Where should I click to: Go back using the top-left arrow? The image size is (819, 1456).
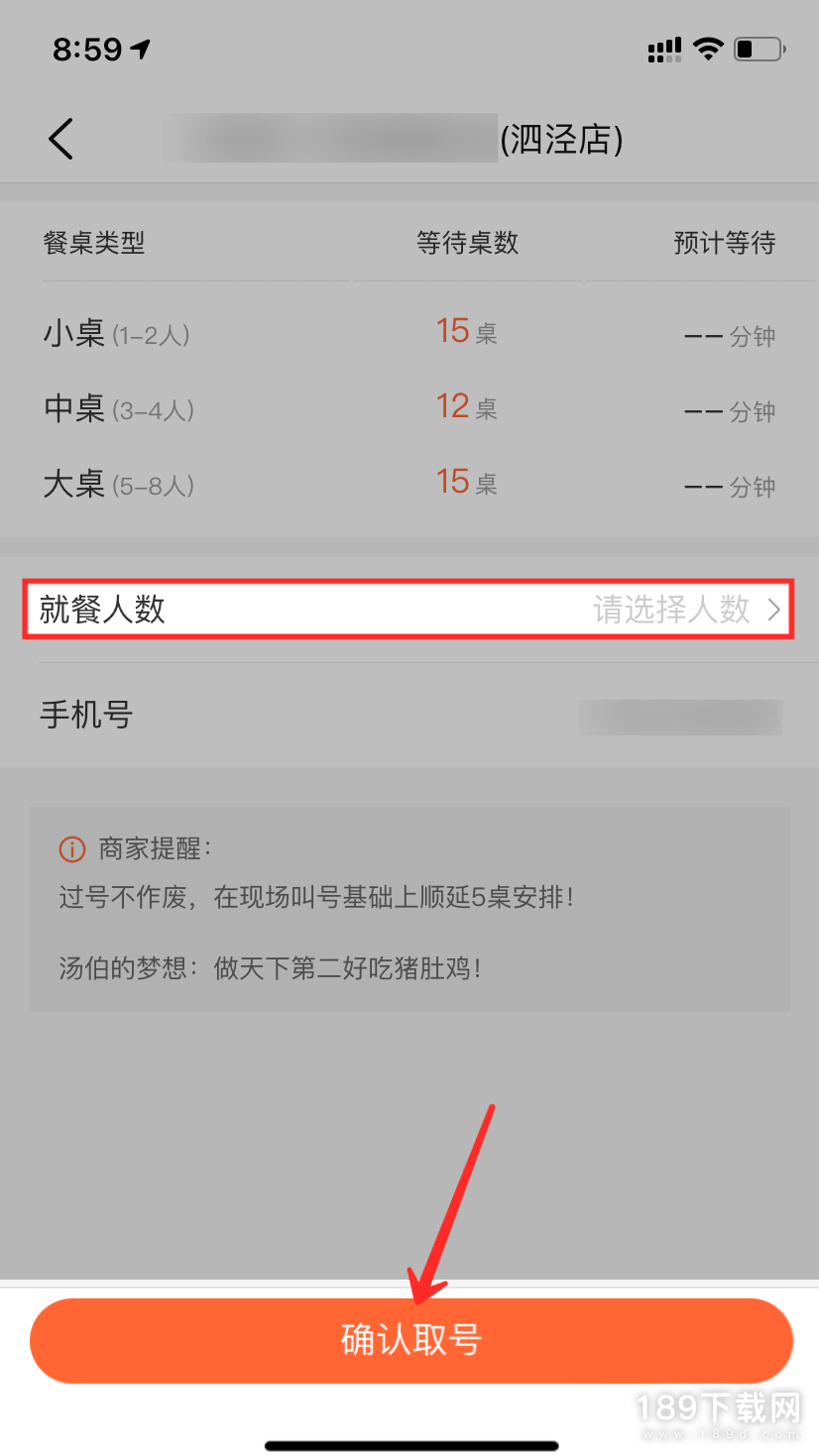(61, 139)
